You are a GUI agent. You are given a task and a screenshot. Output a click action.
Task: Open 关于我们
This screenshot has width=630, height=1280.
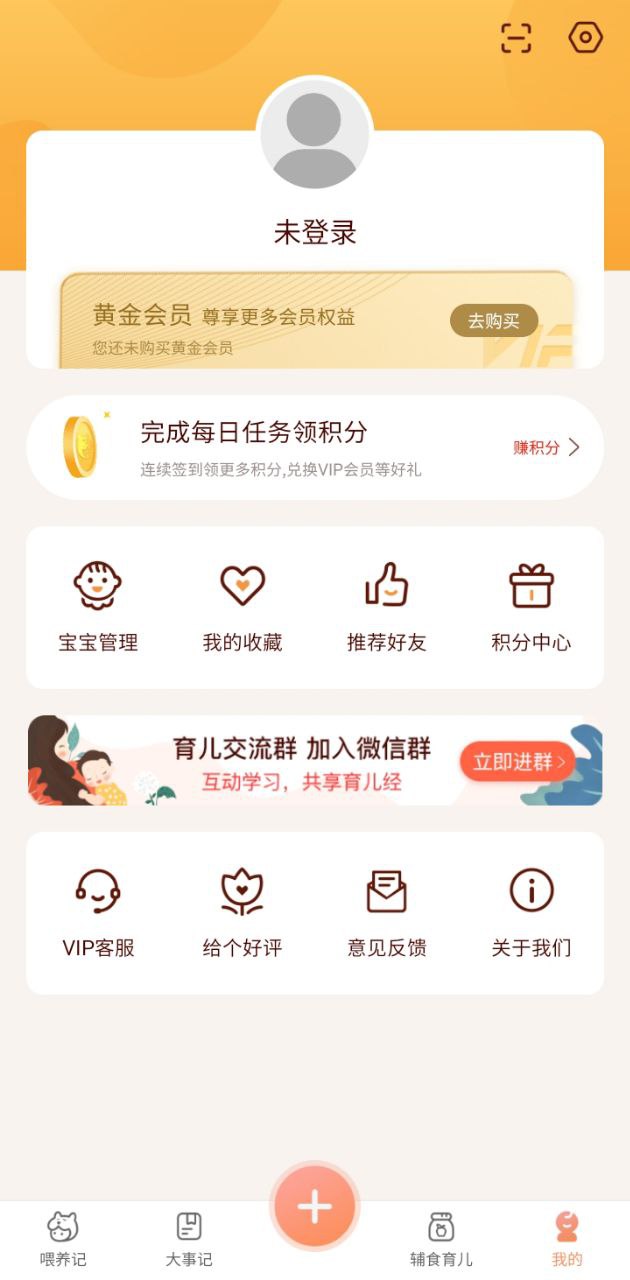531,912
